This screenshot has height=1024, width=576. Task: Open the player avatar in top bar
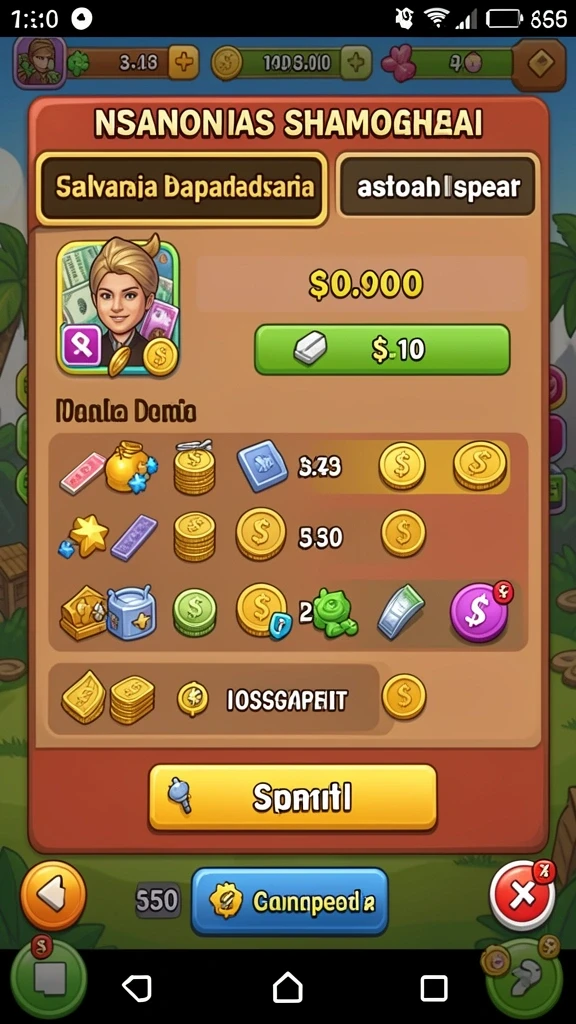pos(40,62)
